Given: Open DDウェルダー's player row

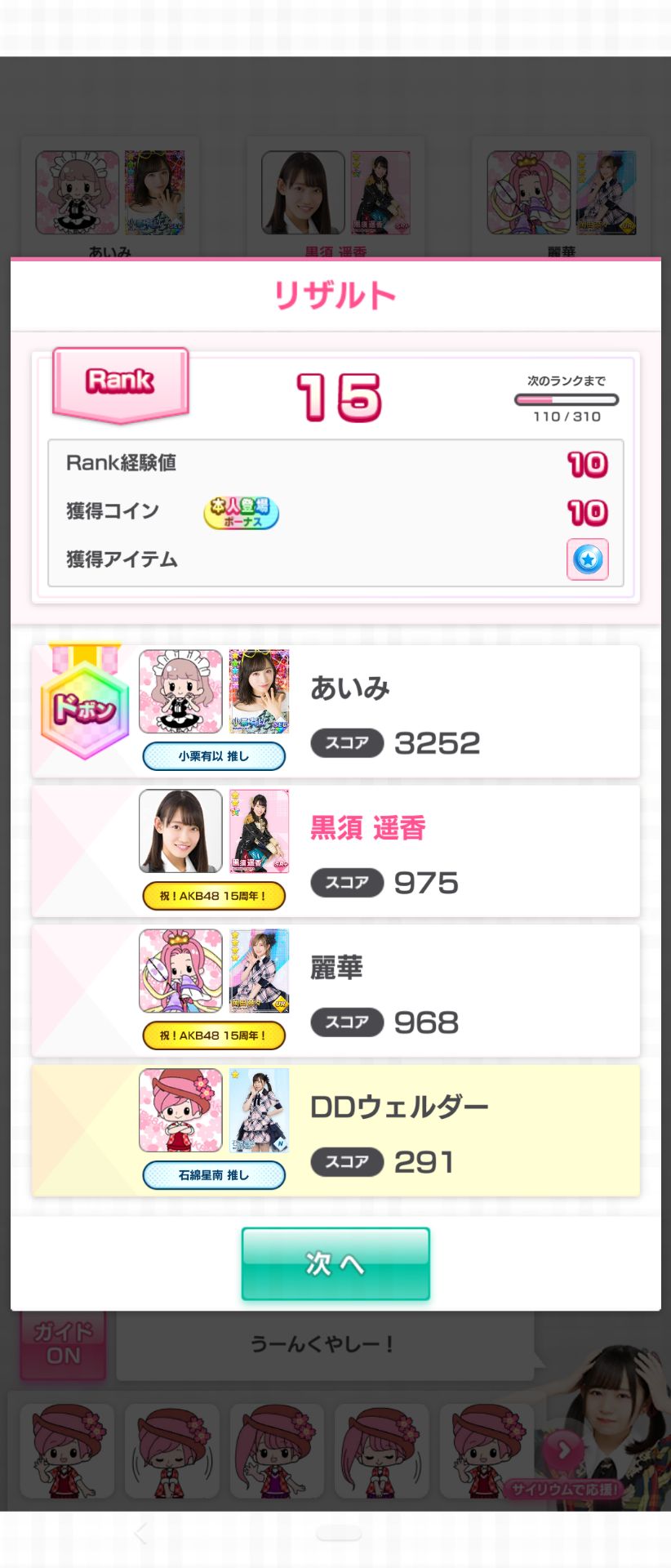Looking at the screenshot, I should point(335,1130).
